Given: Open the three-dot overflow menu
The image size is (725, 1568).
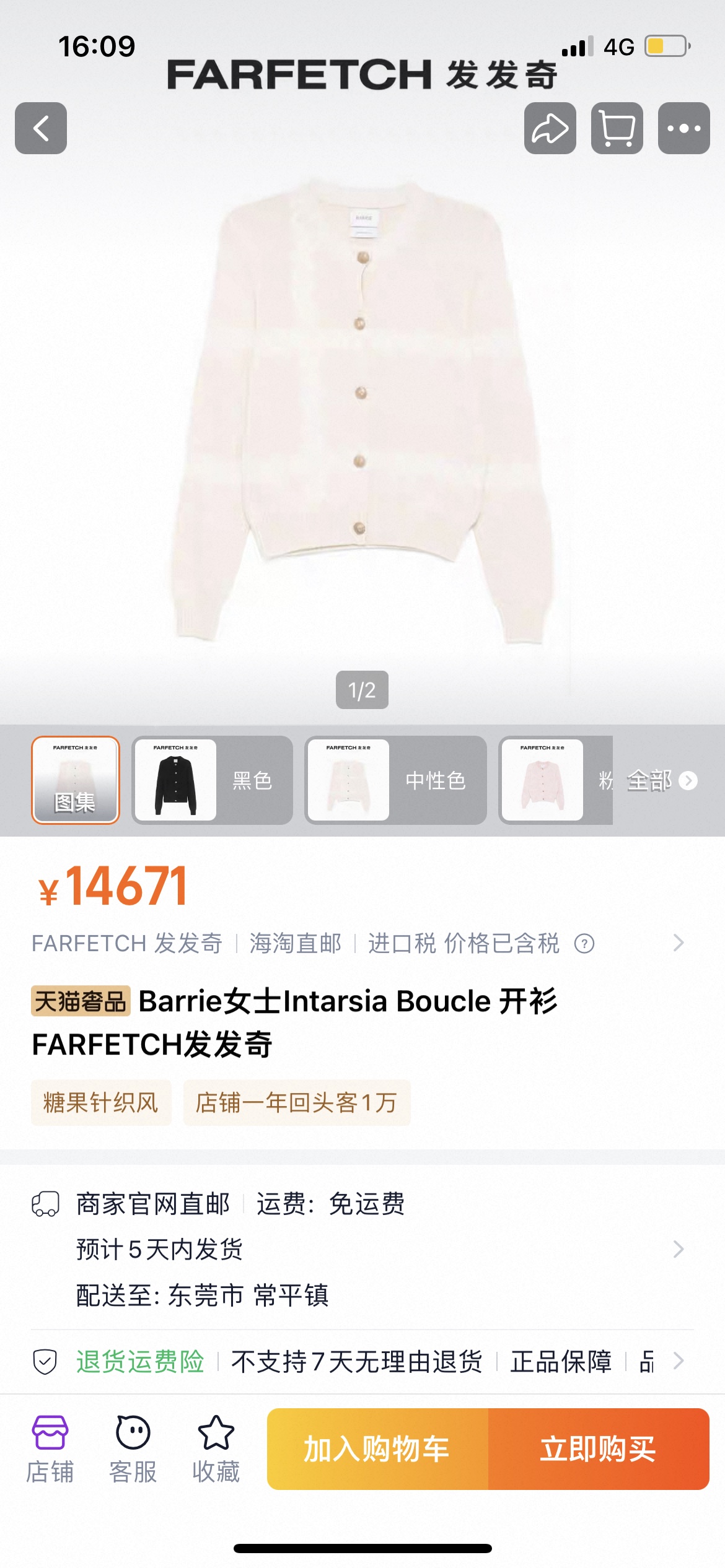Looking at the screenshot, I should click(x=683, y=128).
